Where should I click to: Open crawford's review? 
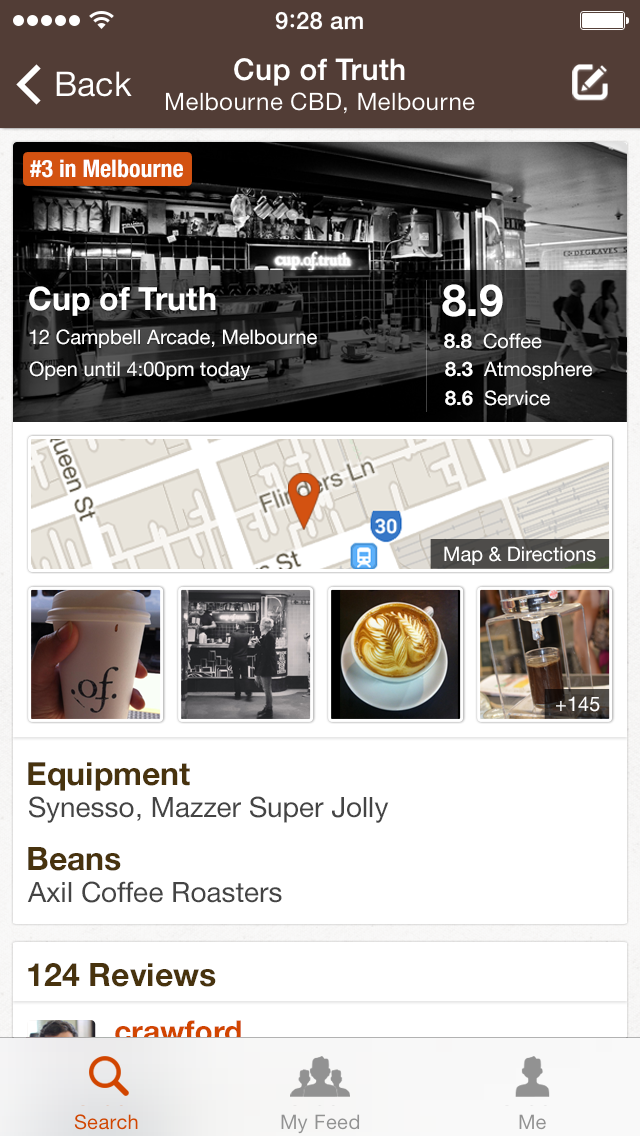pyautogui.click(x=178, y=1026)
